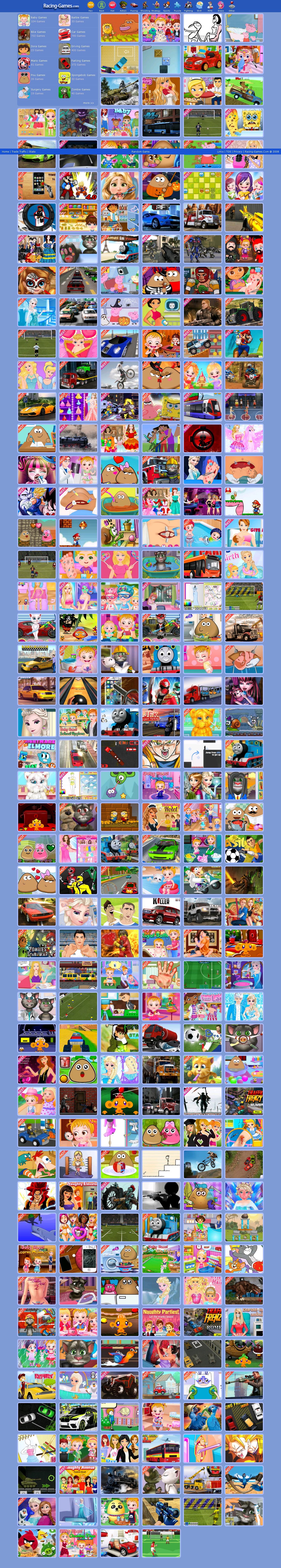
Task: Tap the Random Game link
Action: coord(140,151)
